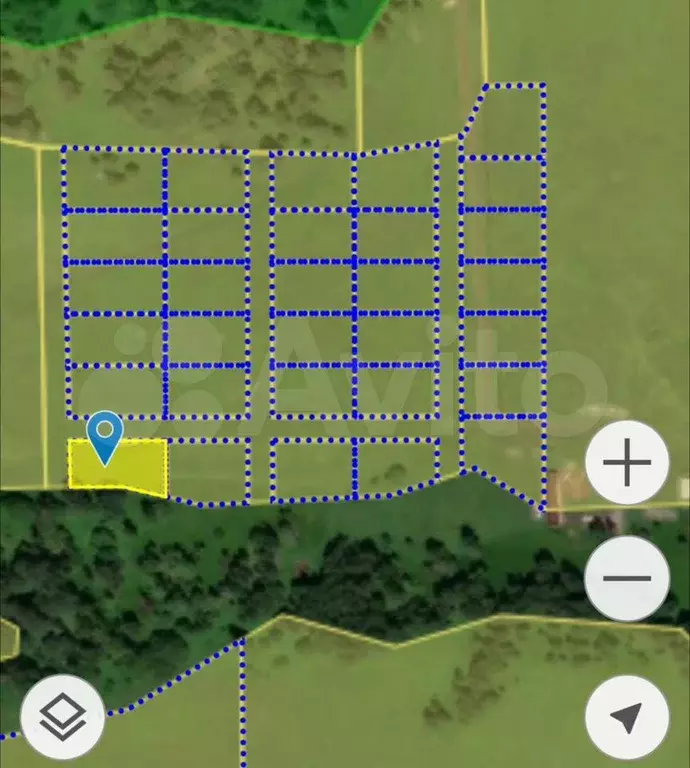The height and width of the screenshot is (768, 690).
Task: Center map on my location
Action: [627, 717]
